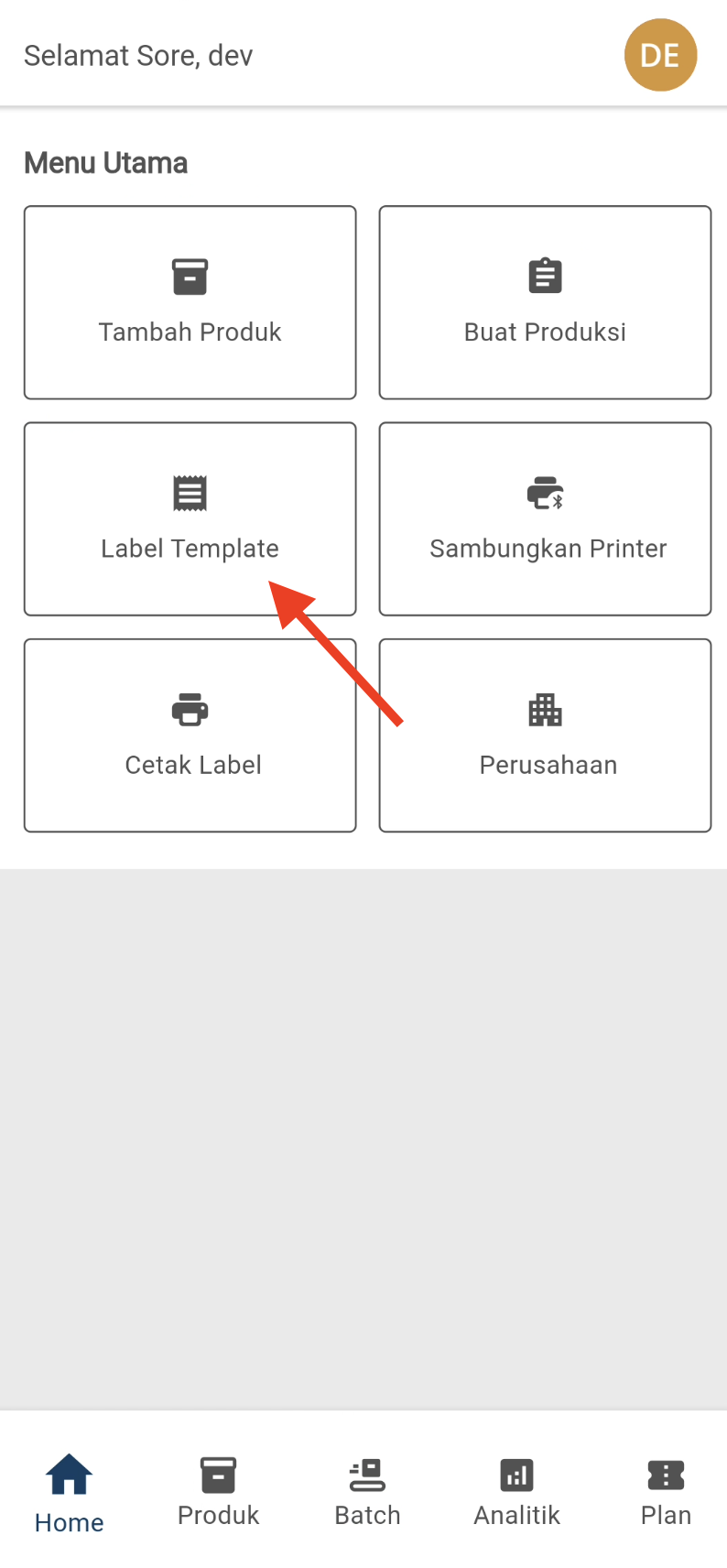The height and width of the screenshot is (1568, 727).
Task: Switch to the Home tab
Action: point(70,1493)
